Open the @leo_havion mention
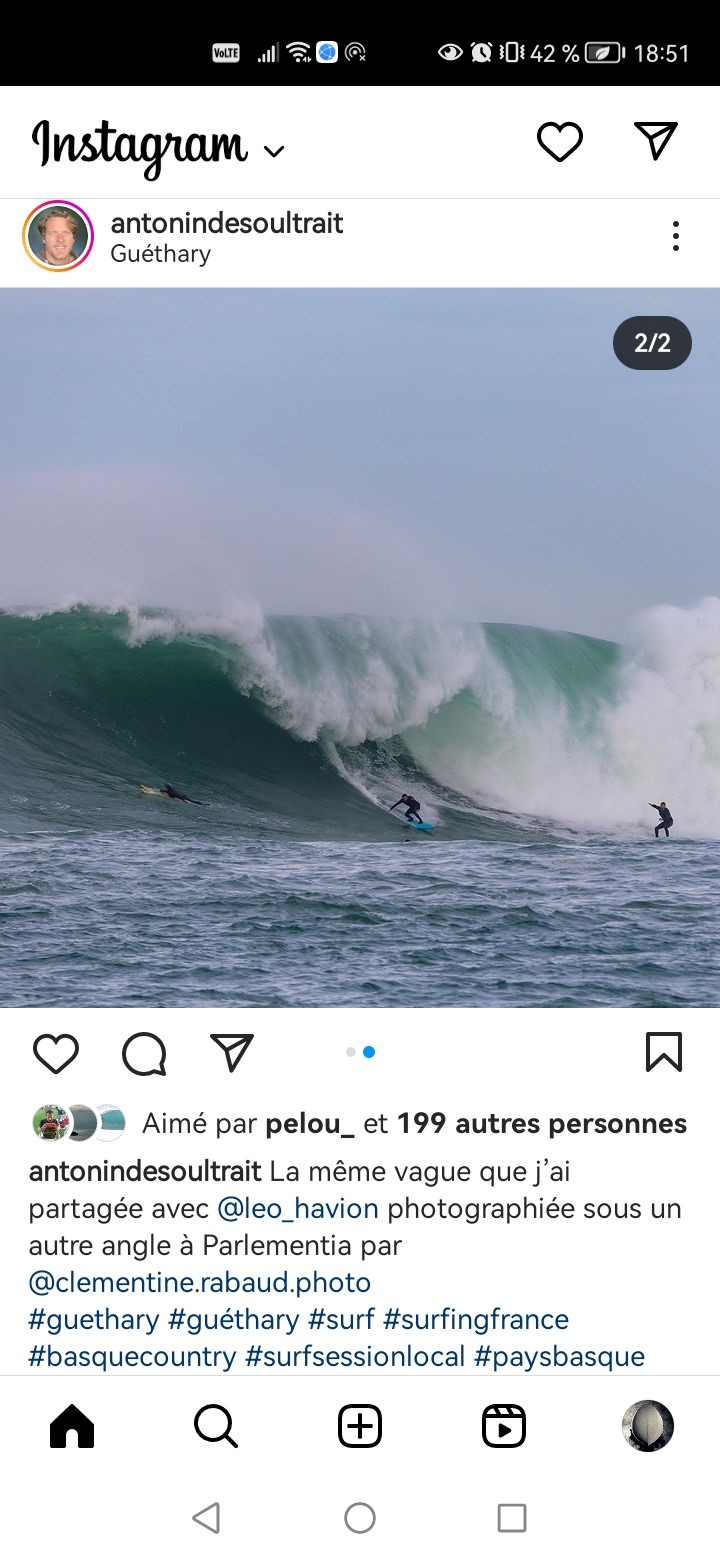Image resolution: width=720 pixels, height=1560 pixels. pos(297,1208)
